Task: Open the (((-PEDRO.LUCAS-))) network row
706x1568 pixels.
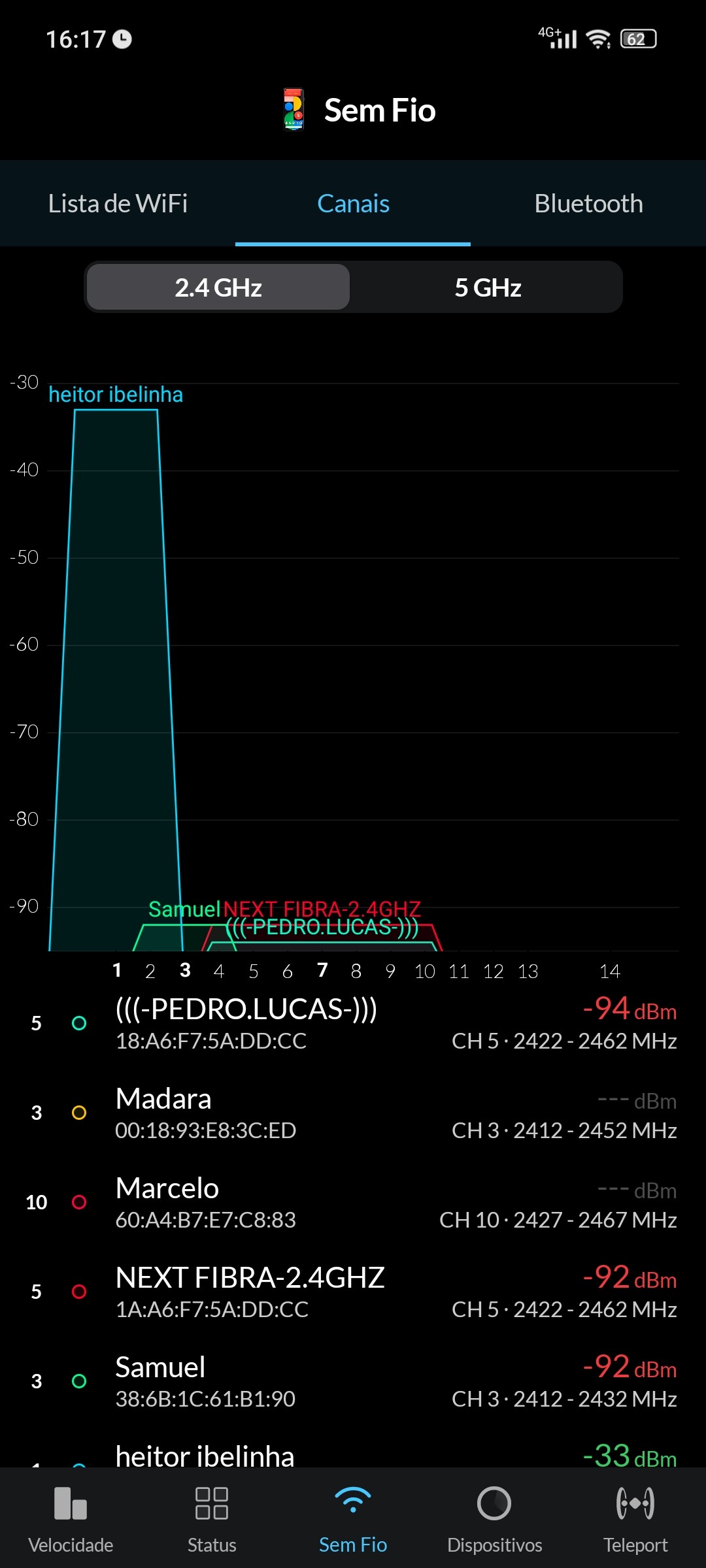Action: tap(353, 1023)
